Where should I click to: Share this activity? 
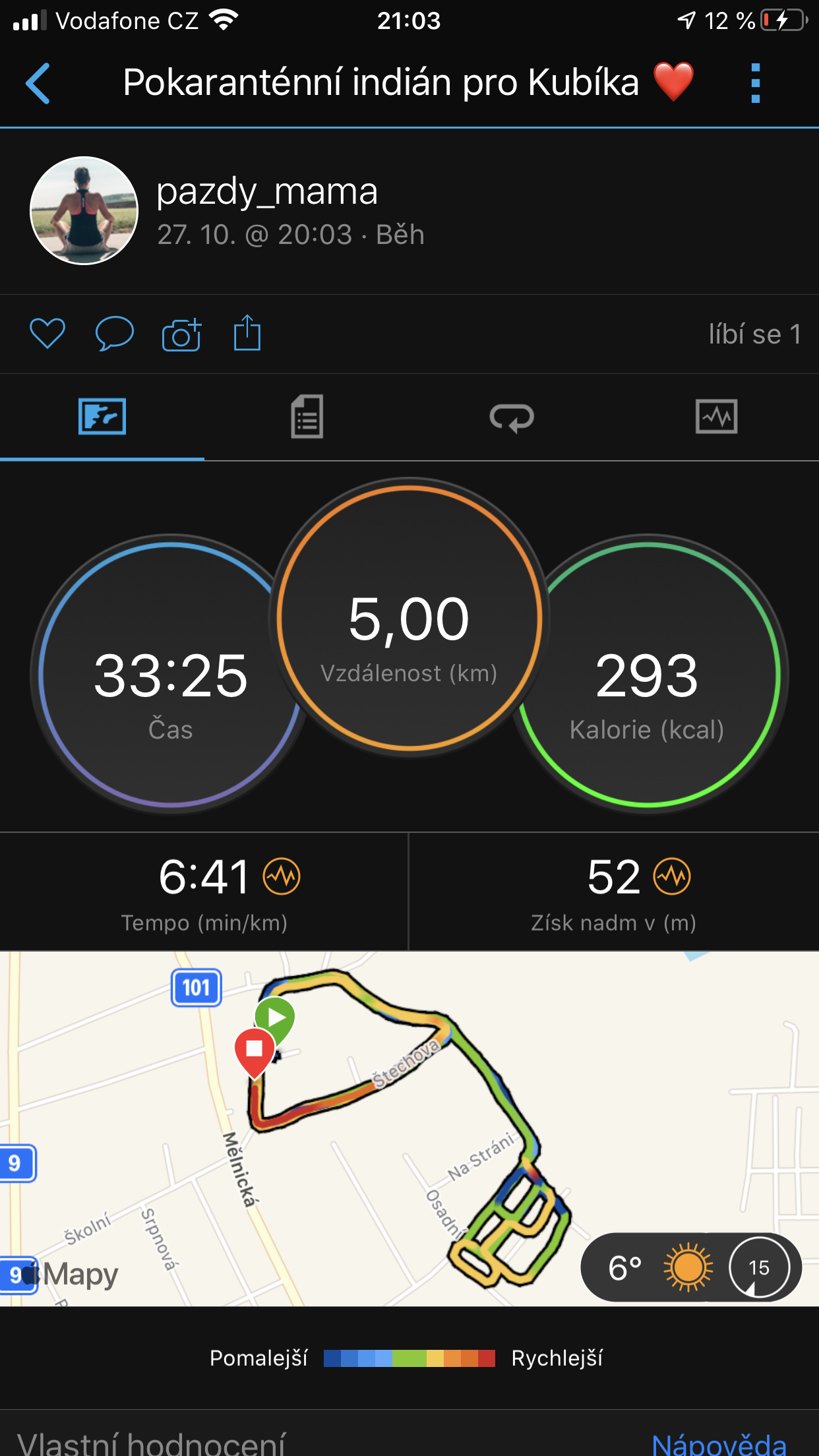[247, 333]
